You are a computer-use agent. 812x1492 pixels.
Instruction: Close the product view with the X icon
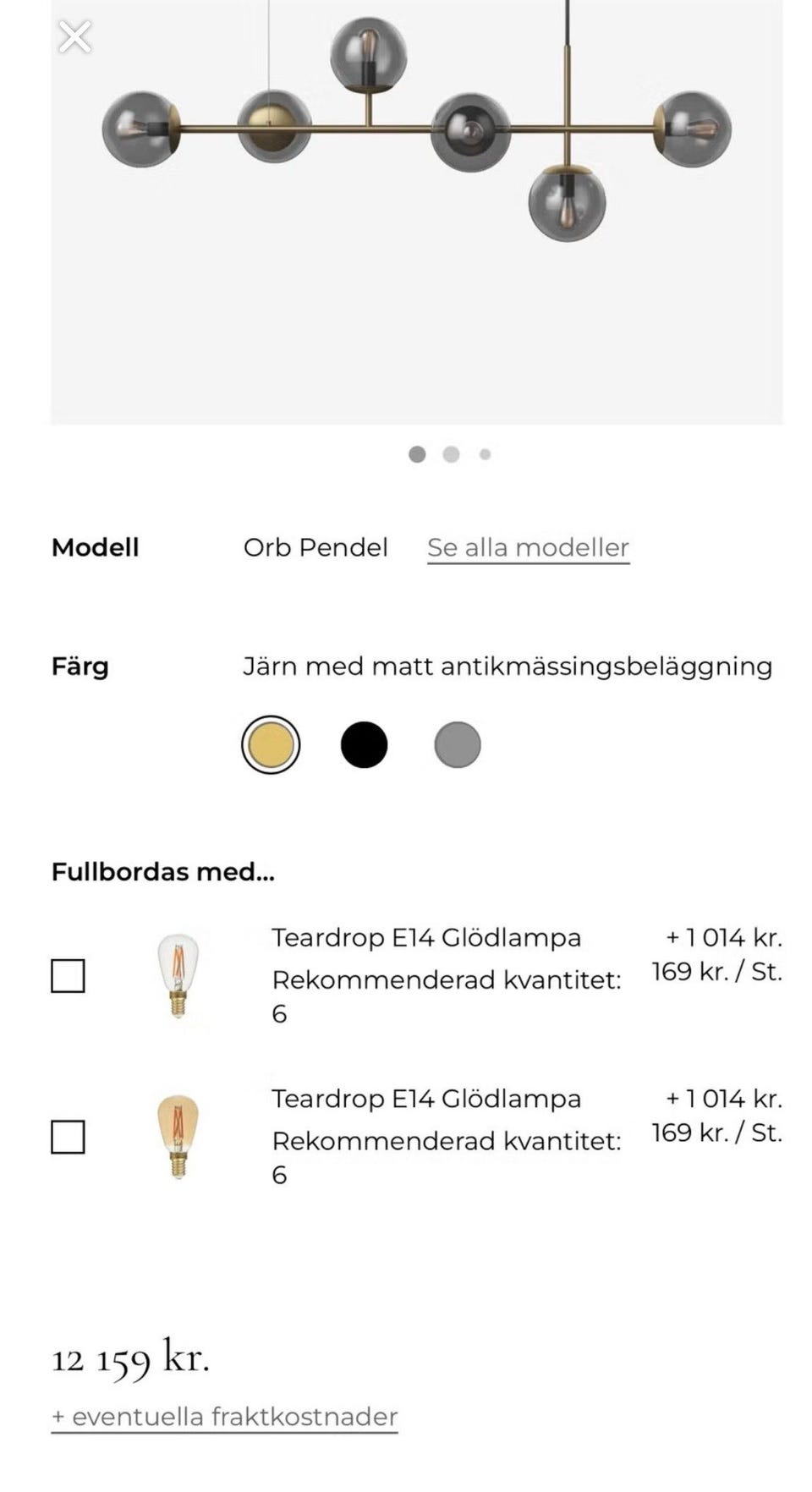(74, 37)
